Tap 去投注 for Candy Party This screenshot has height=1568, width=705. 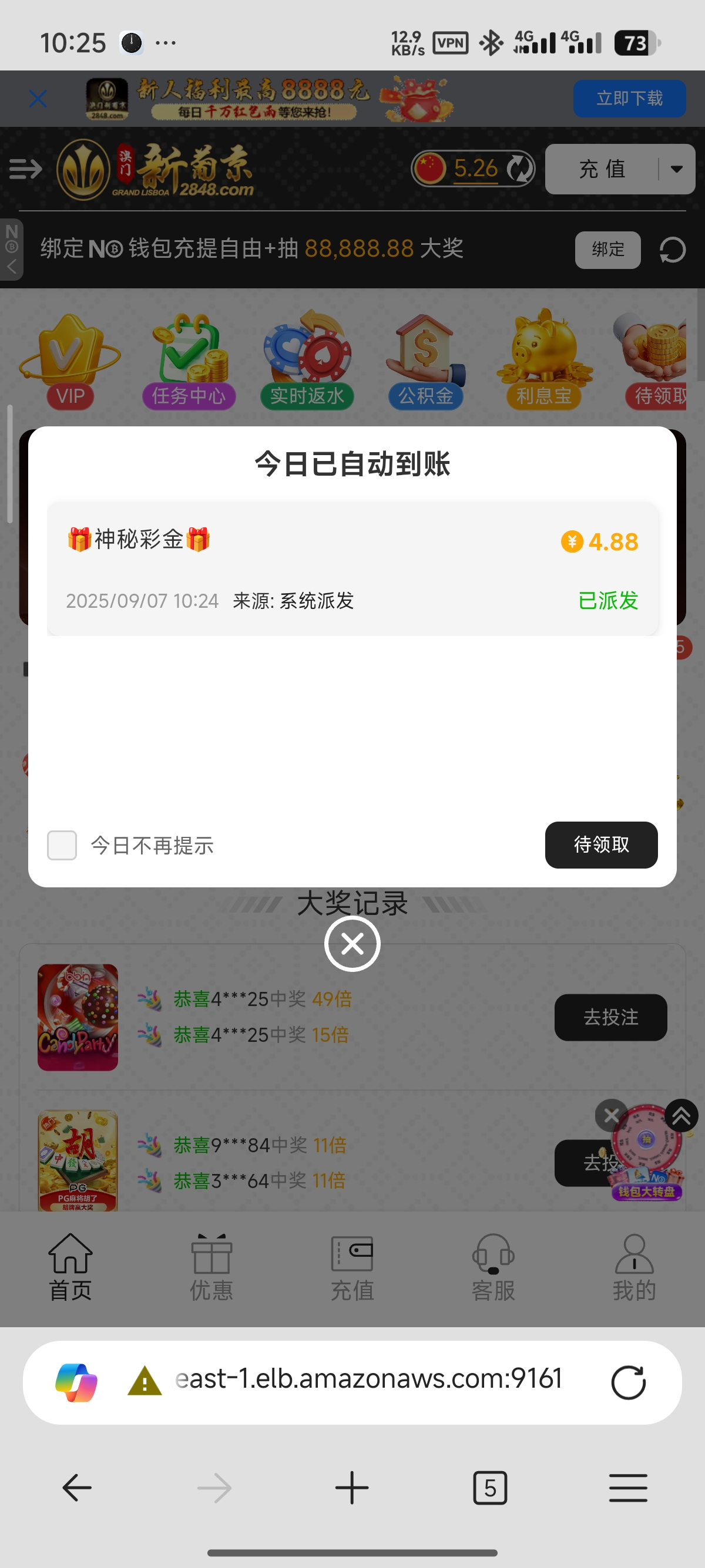[610, 1017]
